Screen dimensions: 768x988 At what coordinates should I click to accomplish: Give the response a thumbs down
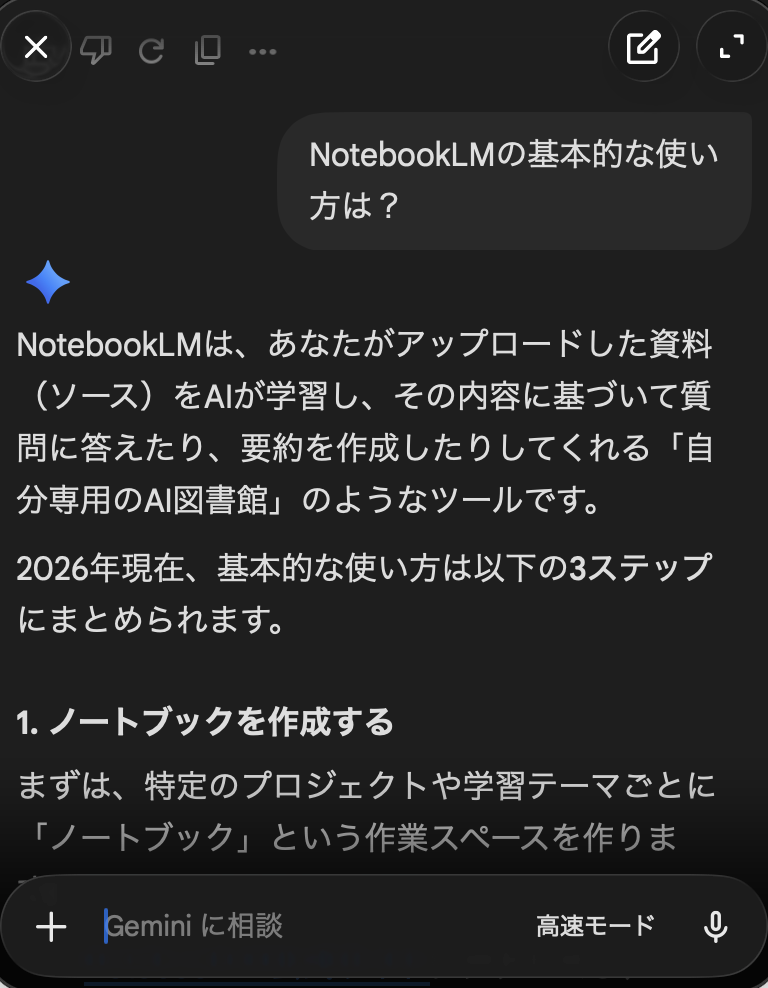(x=95, y=49)
